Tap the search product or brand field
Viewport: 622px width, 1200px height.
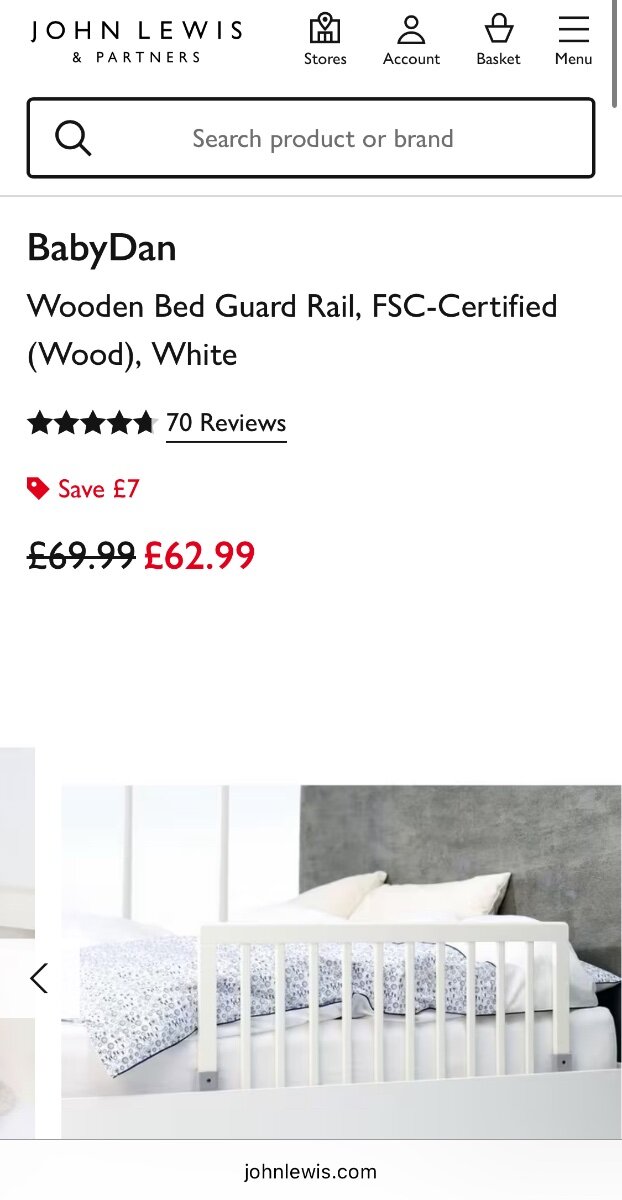coord(322,139)
